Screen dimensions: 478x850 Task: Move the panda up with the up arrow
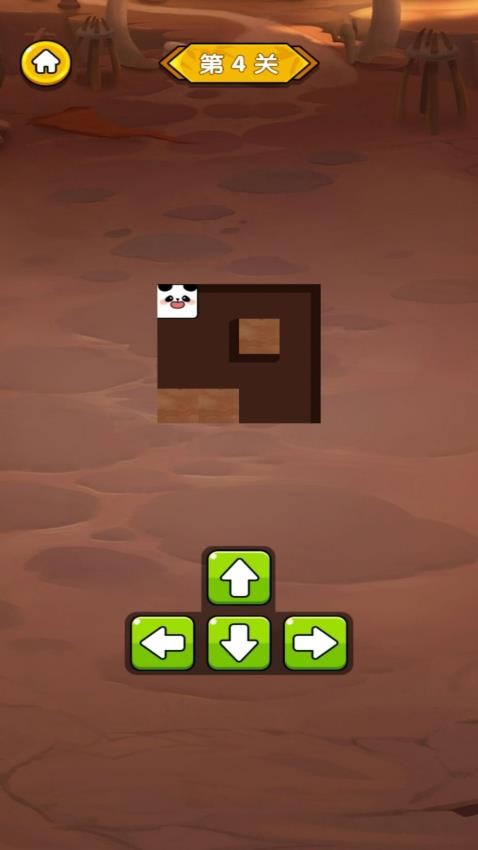239,578
